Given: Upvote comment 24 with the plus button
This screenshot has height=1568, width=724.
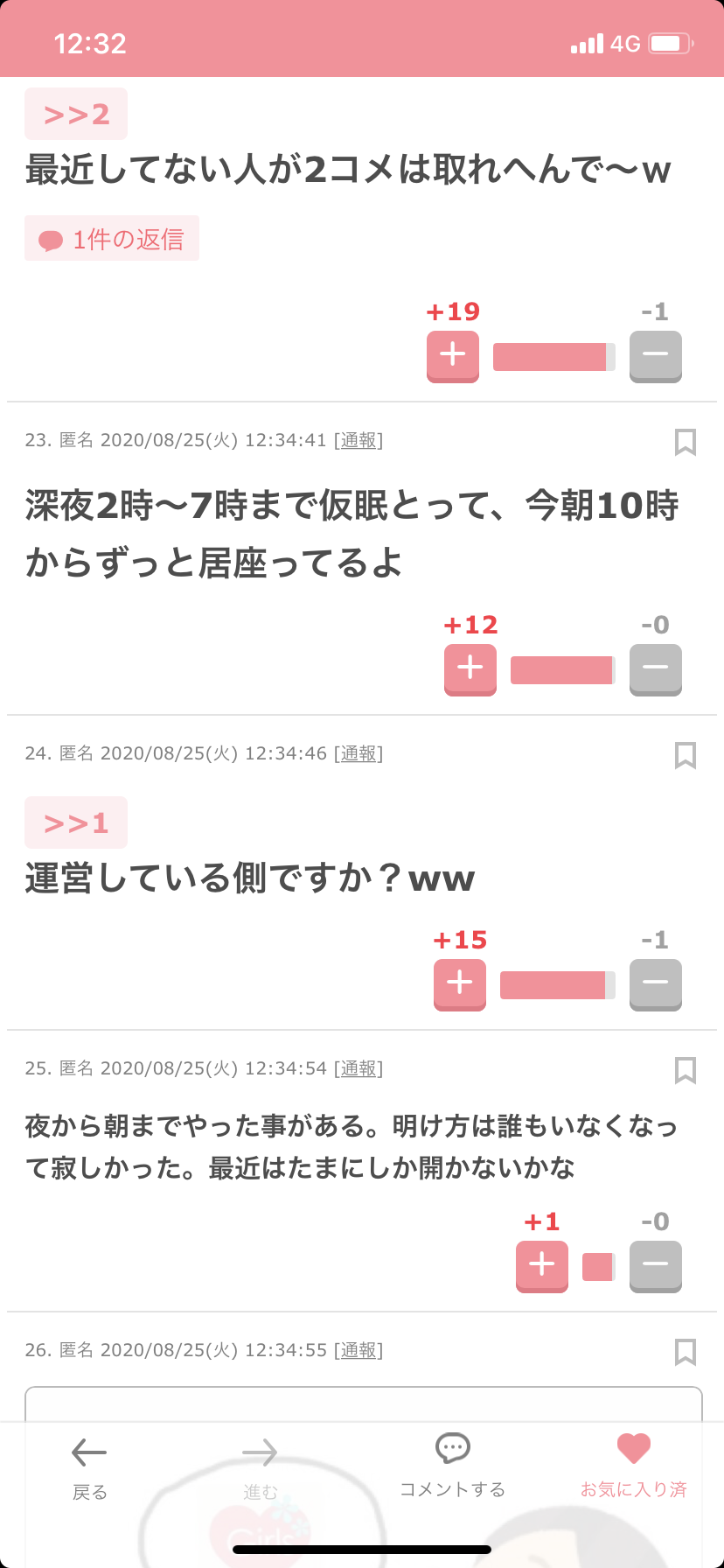Looking at the screenshot, I should (x=459, y=983).
